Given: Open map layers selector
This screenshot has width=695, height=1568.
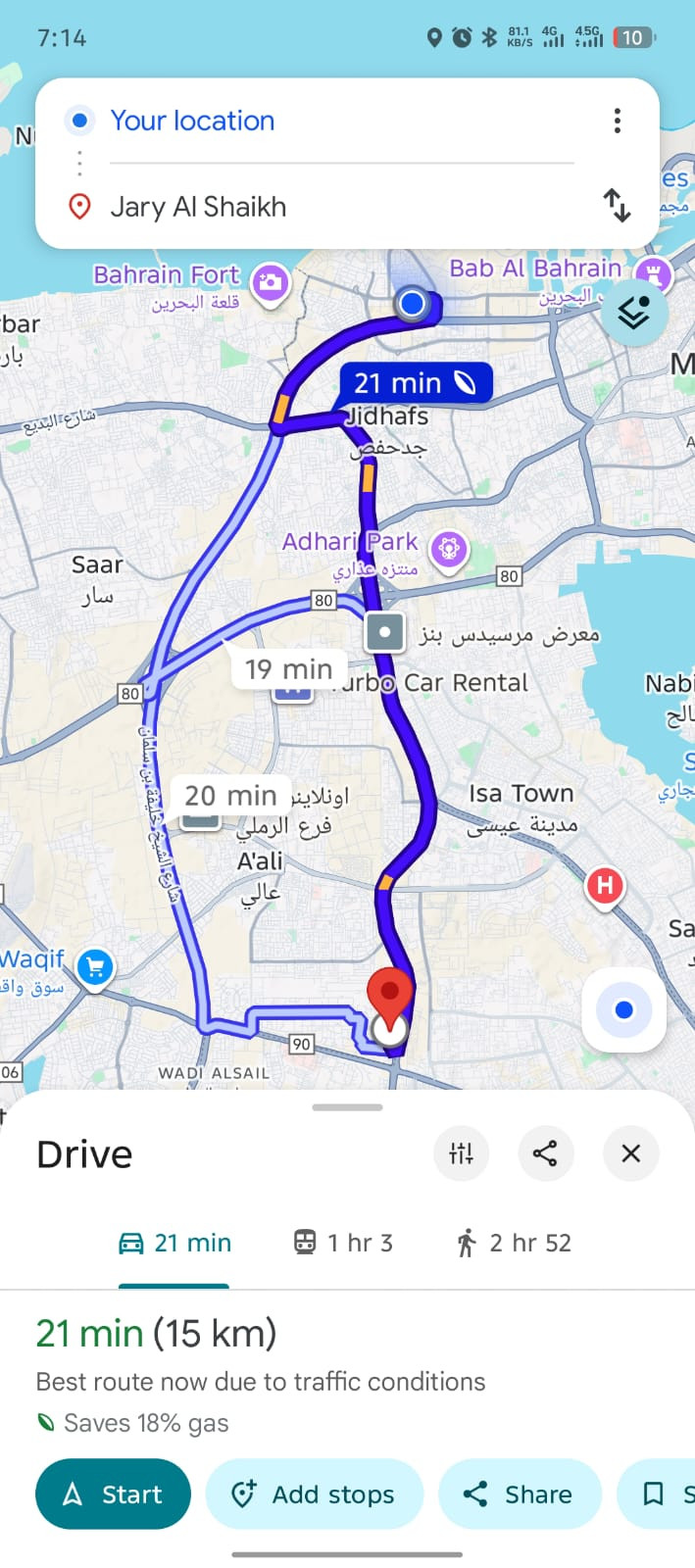Looking at the screenshot, I should (x=633, y=313).
